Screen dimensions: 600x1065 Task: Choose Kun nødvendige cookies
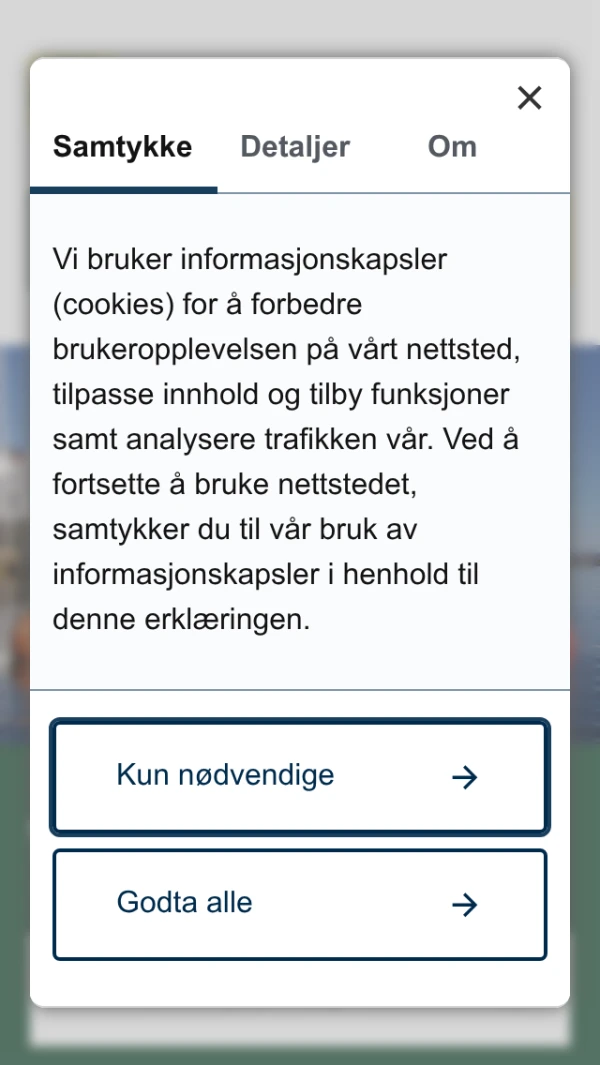coord(300,776)
